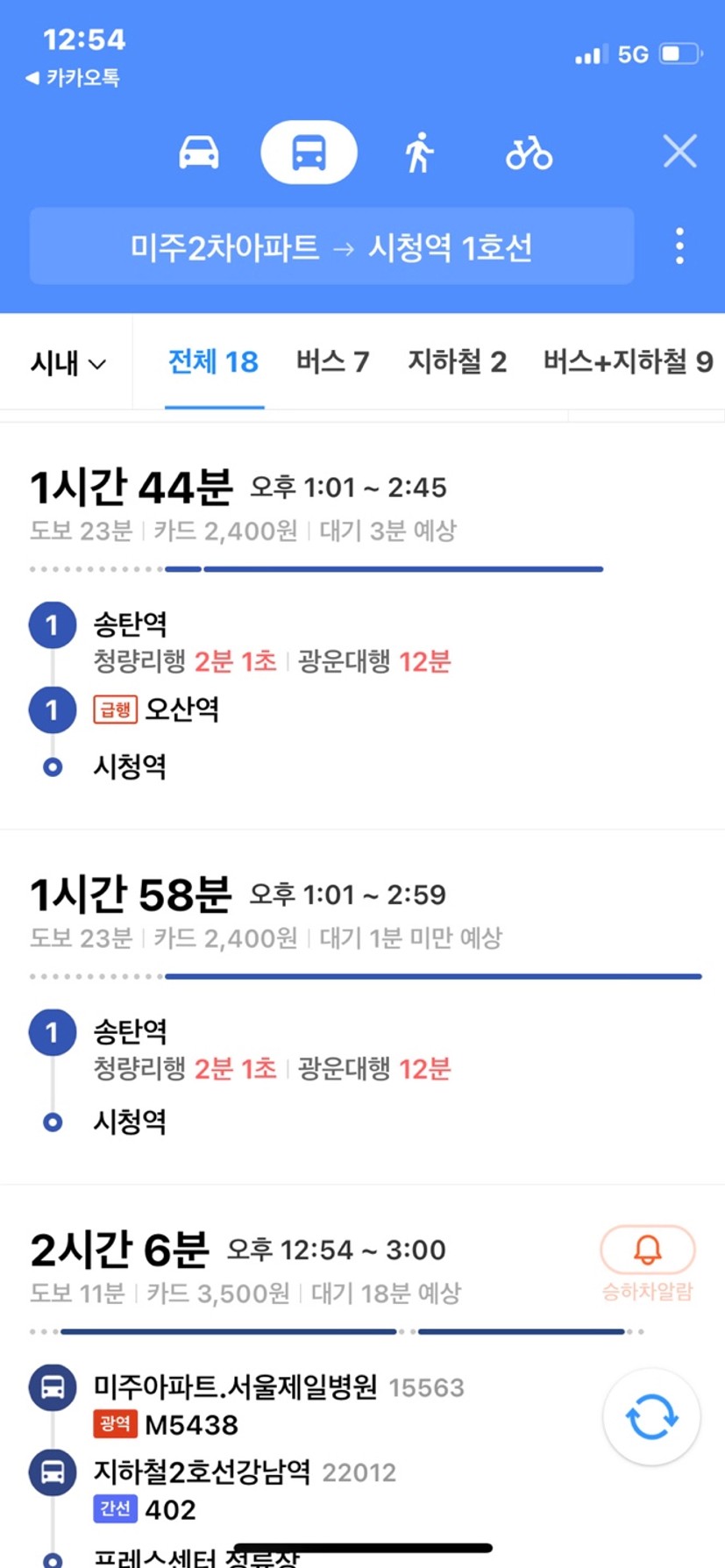Refresh the arrival times
The width and height of the screenshot is (725, 1568).
[651, 1416]
